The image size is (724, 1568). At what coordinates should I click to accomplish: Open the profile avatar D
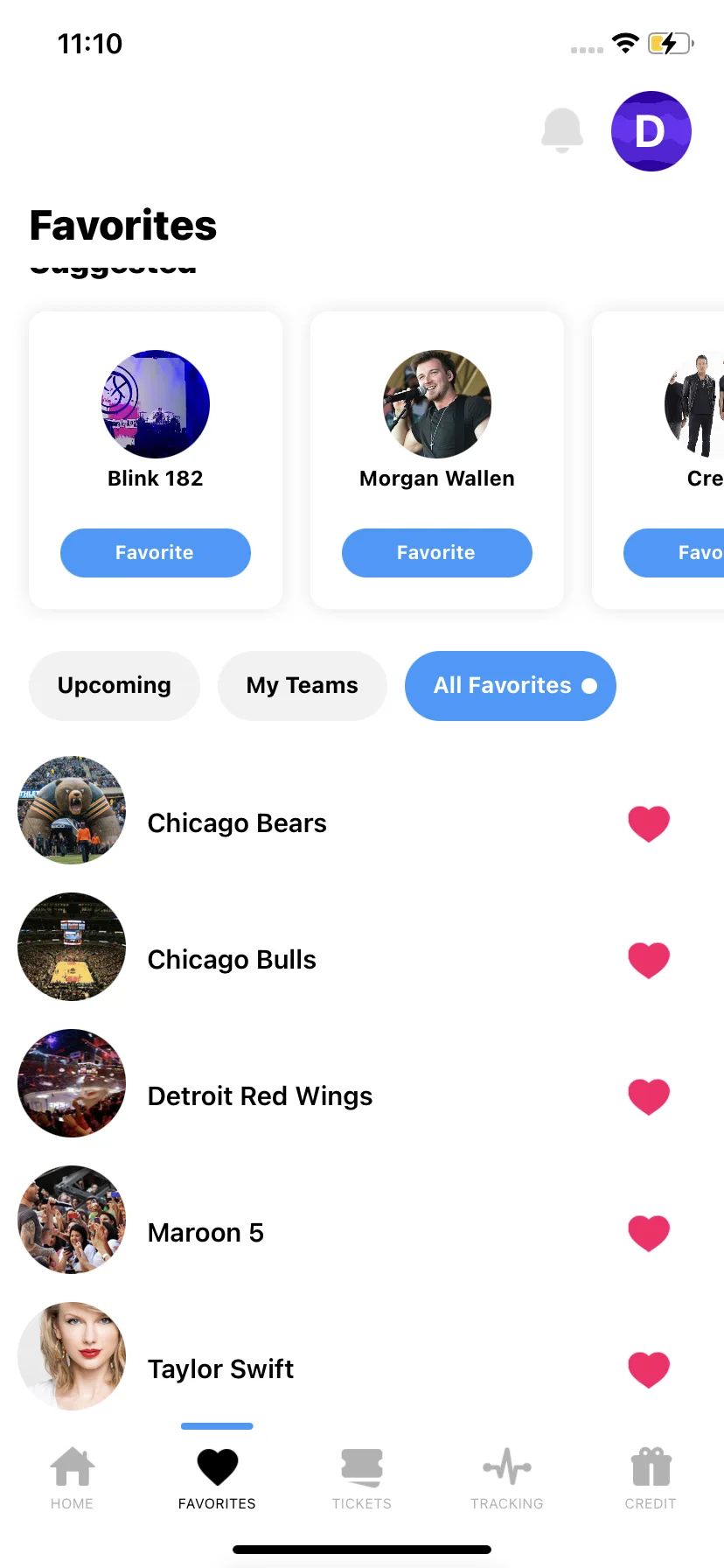[651, 131]
